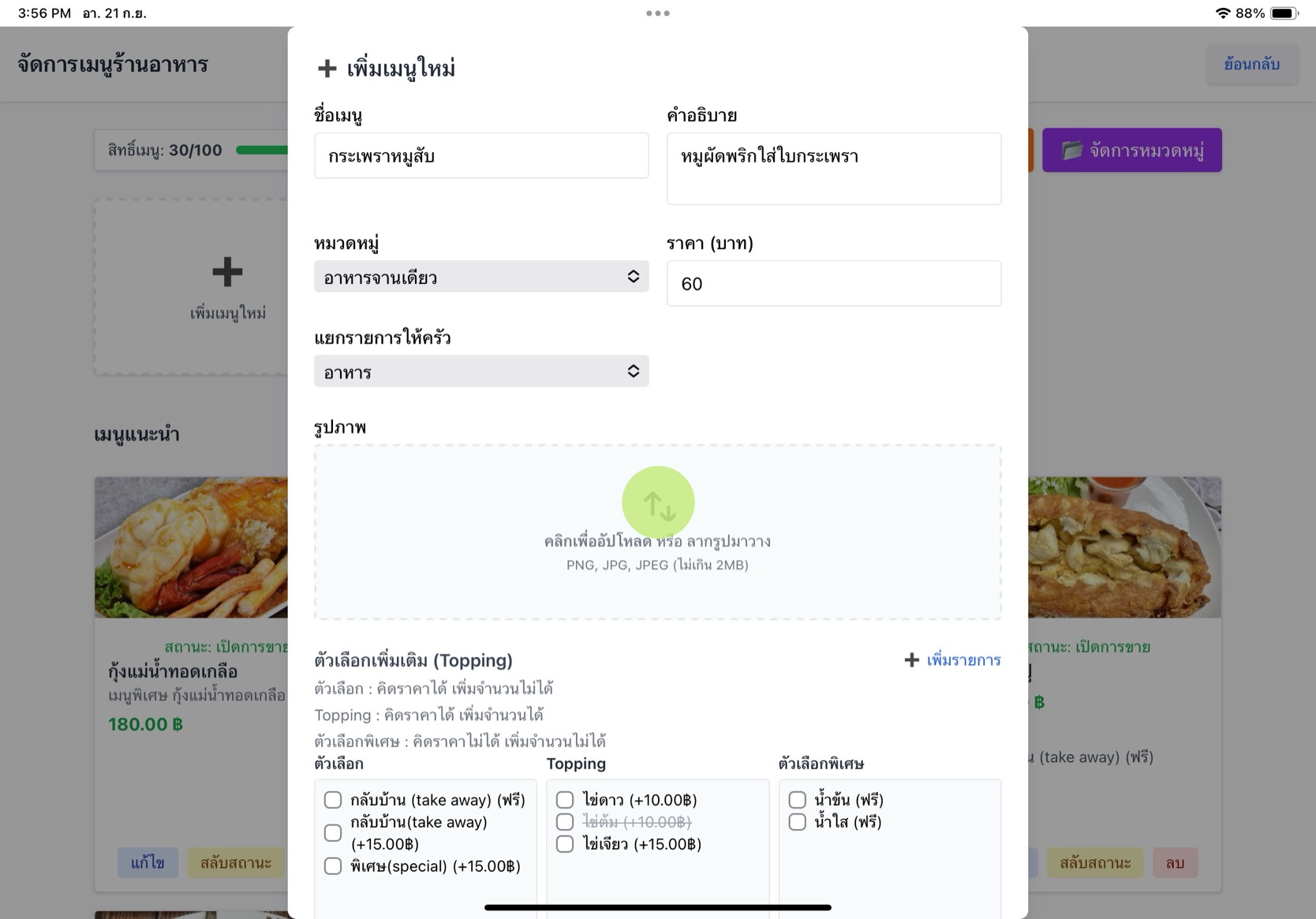
Task: Tap the red ลบ delete button
Action: pyautogui.click(x=1175, y=863)
